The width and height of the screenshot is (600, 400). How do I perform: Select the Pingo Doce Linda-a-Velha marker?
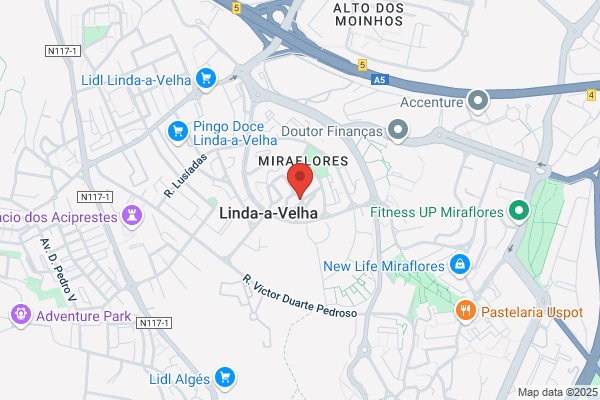tap(178, 132)
